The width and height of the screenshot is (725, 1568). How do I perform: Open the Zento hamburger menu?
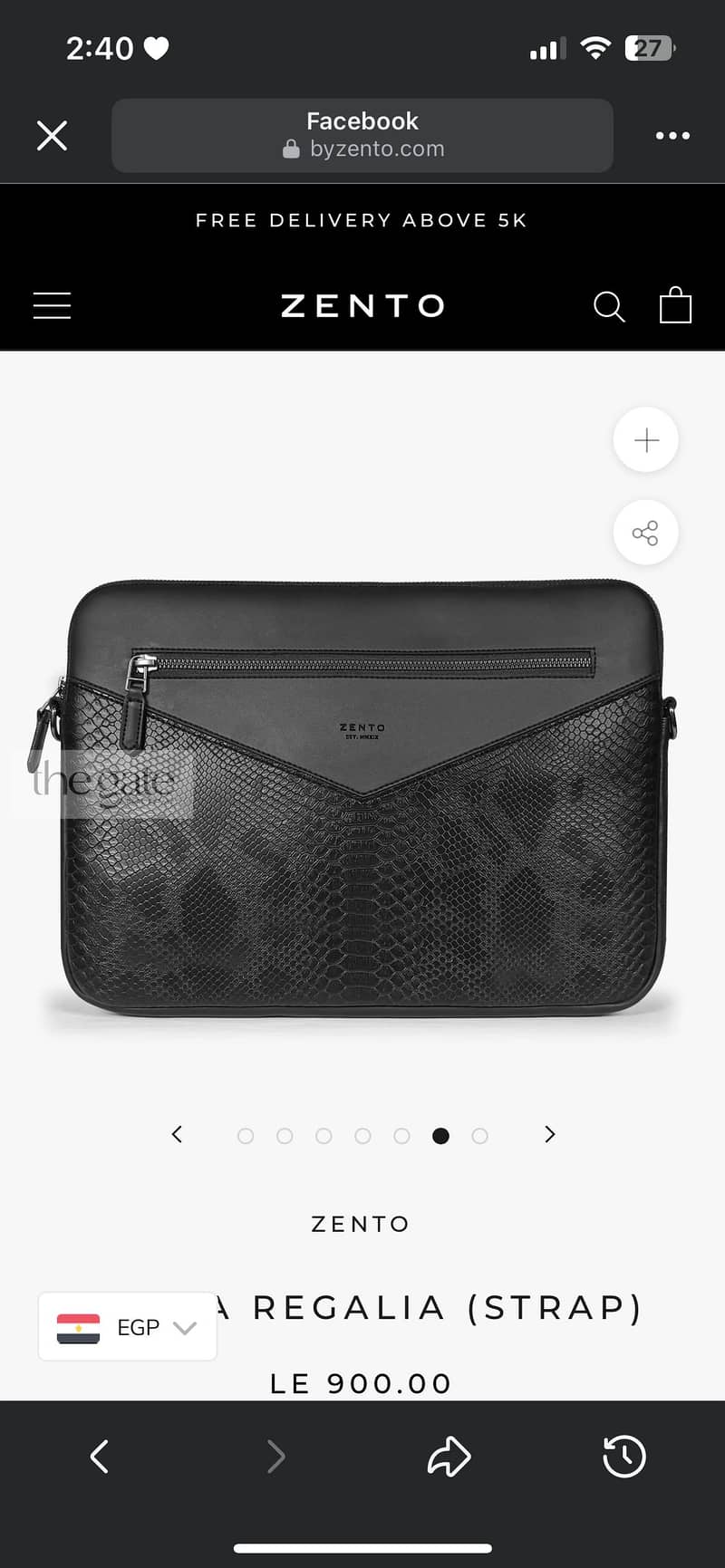point(52,305)
